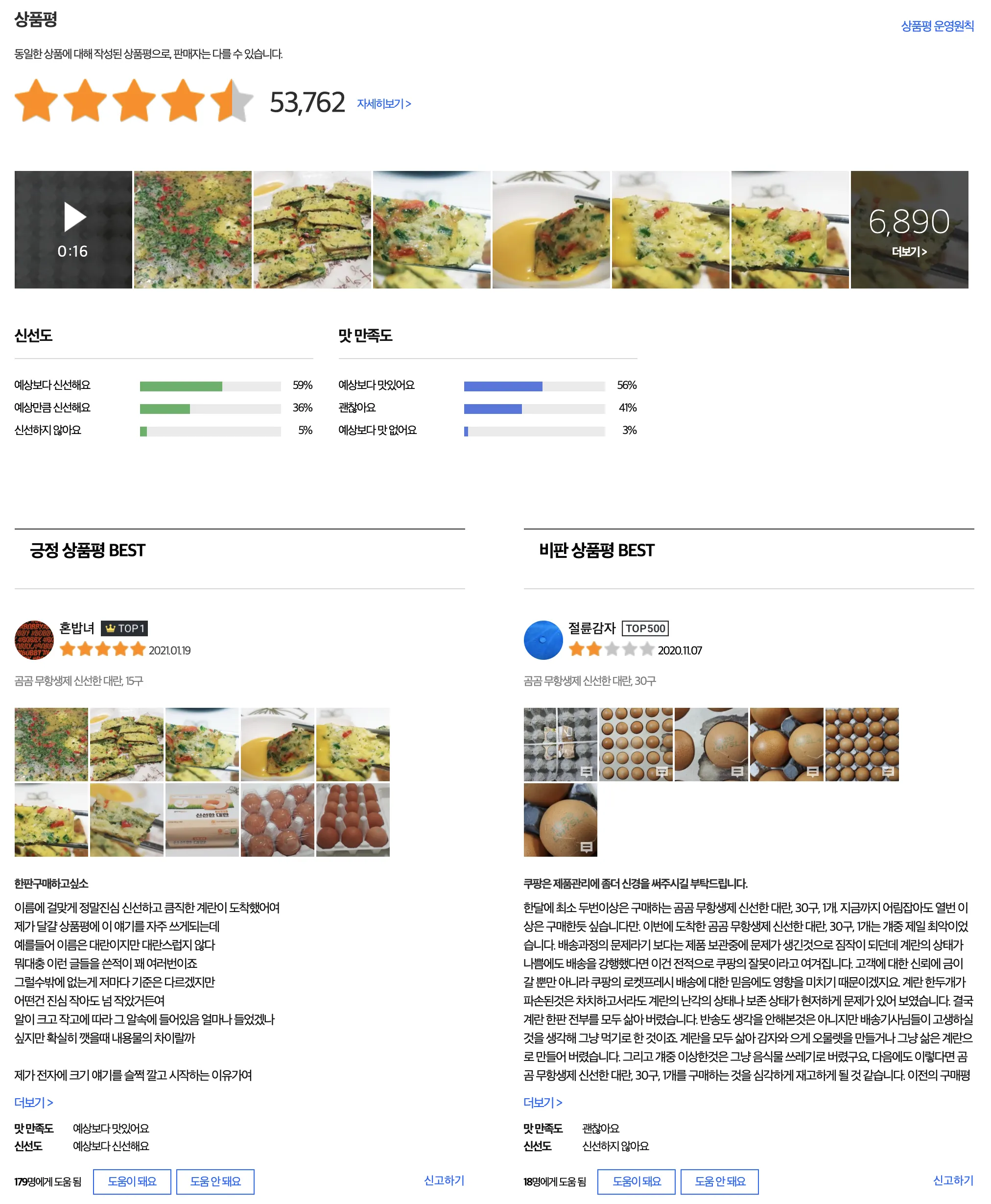The height and width of the screenshot is (1204, 991).
Task: Open 혼밥녀's egg carton box photo
Action: tap(202, 819)
